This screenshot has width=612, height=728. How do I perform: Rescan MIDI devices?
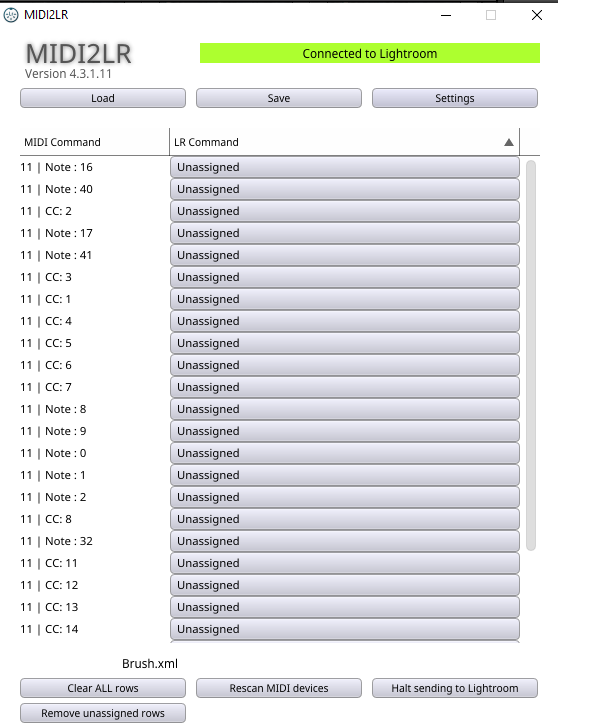279,688
